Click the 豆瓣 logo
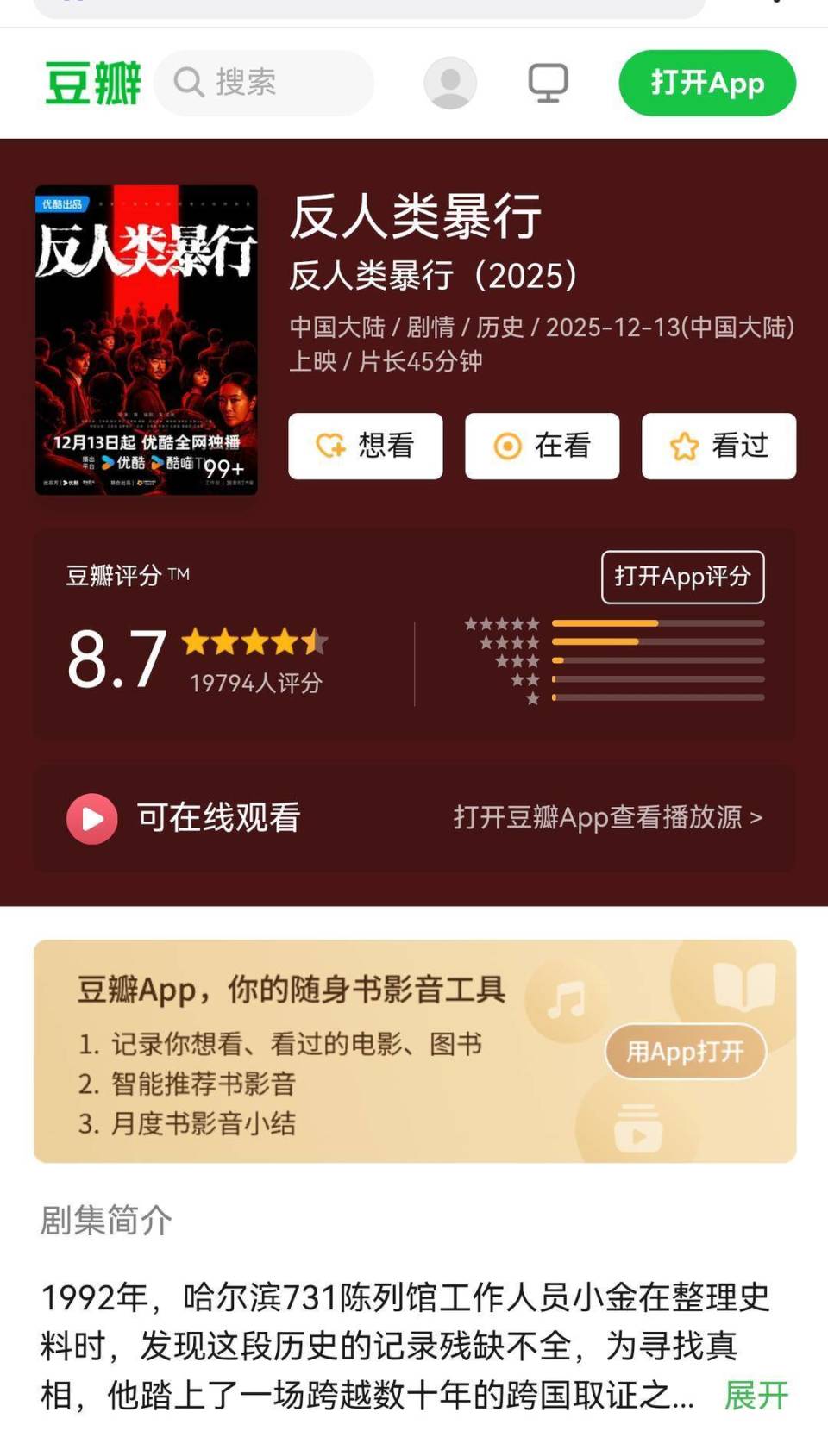 point(92,83)
